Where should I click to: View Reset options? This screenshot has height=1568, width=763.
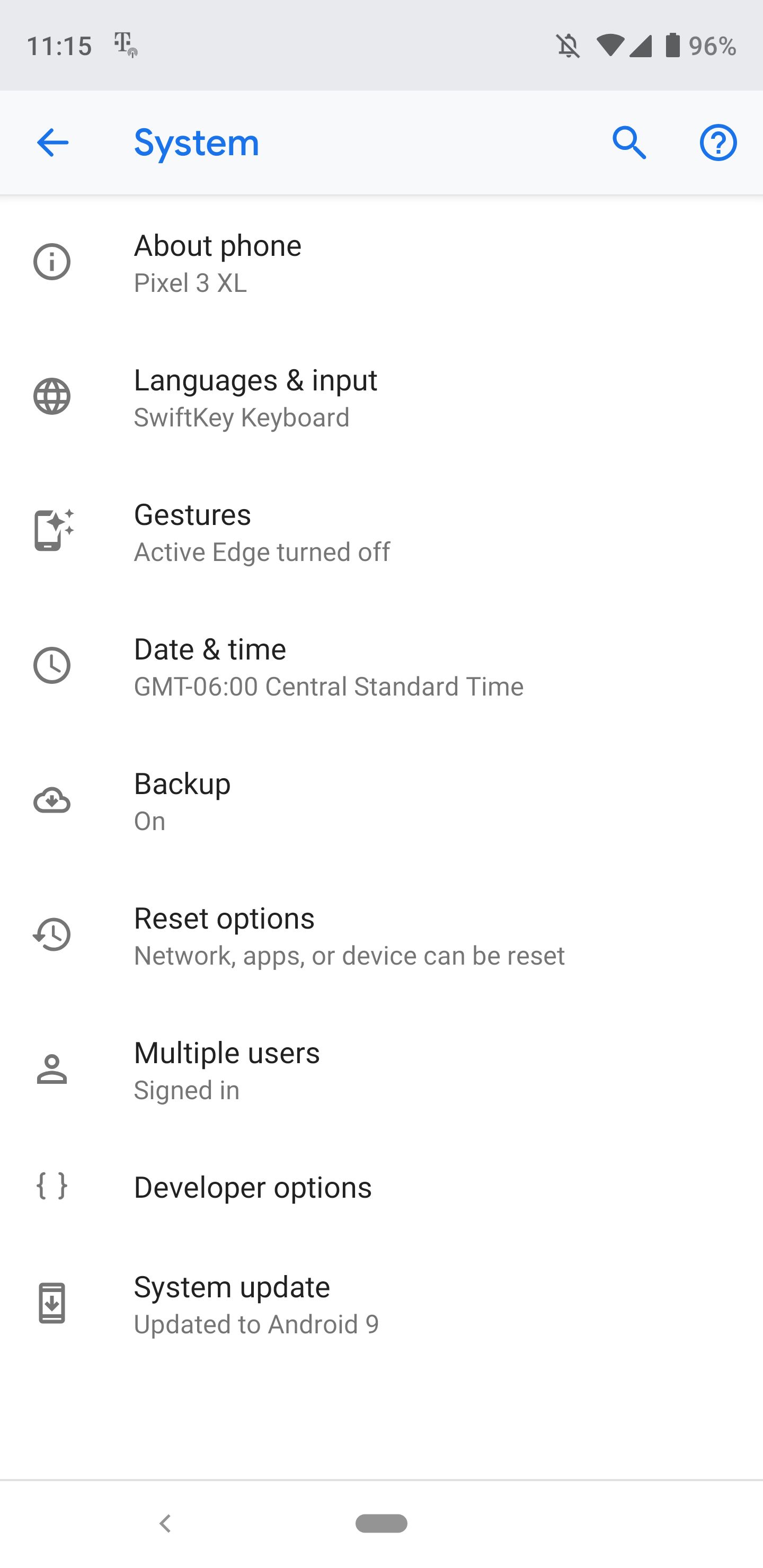381,935
